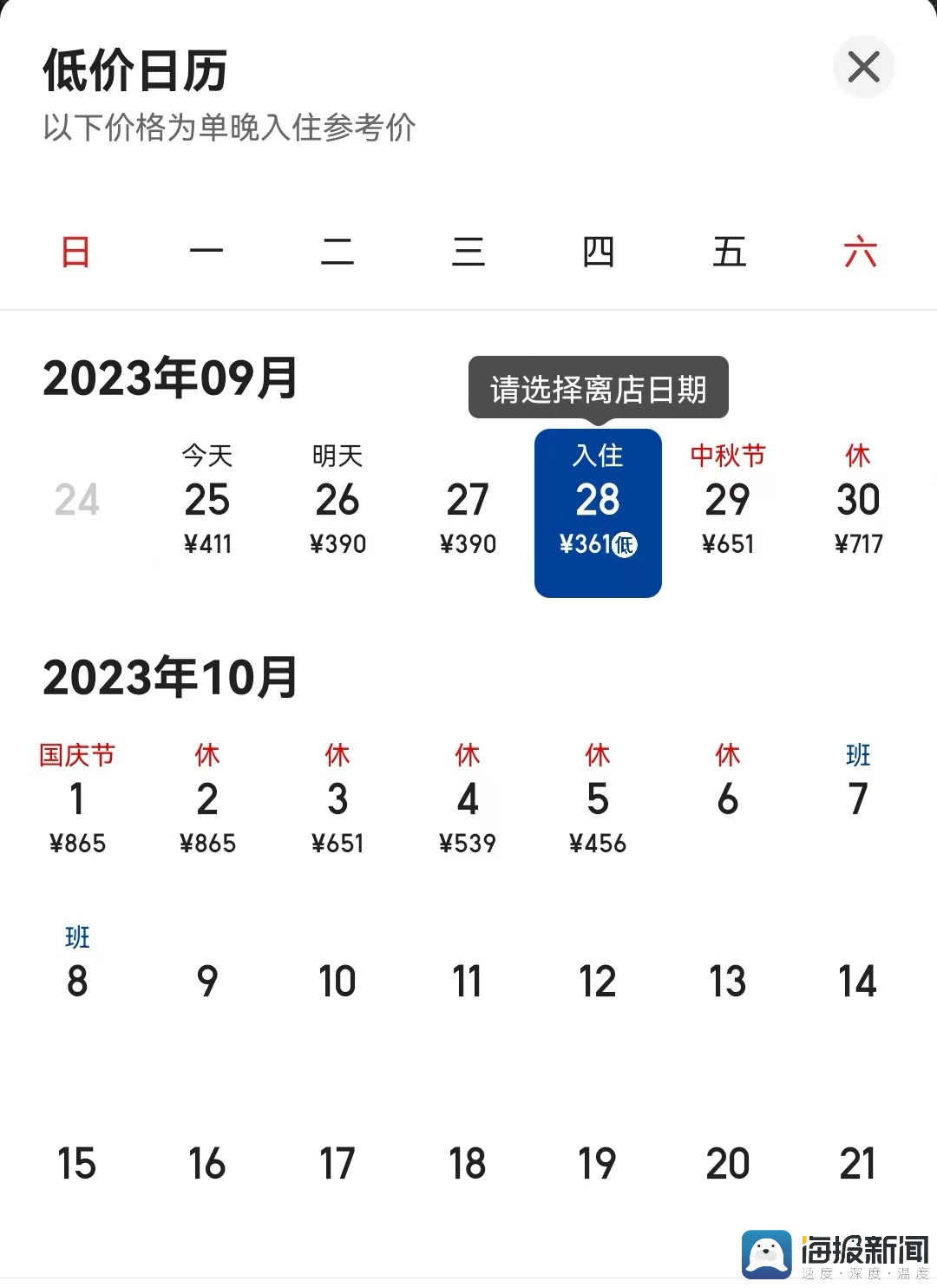
Task: Choose October 12 on the calendar
Action: (x=598, y=982)
